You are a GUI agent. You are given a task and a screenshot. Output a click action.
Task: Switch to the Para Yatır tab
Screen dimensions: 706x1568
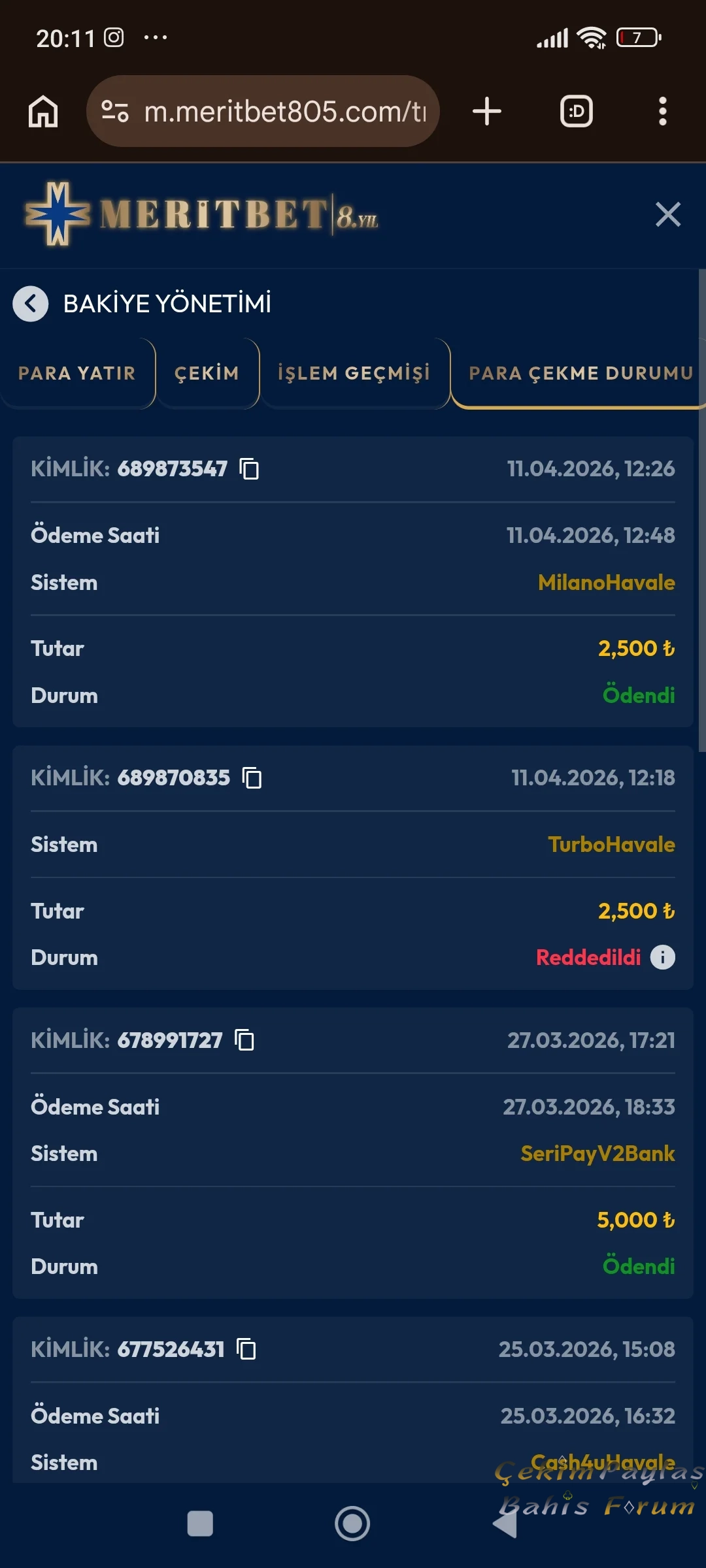77,373
